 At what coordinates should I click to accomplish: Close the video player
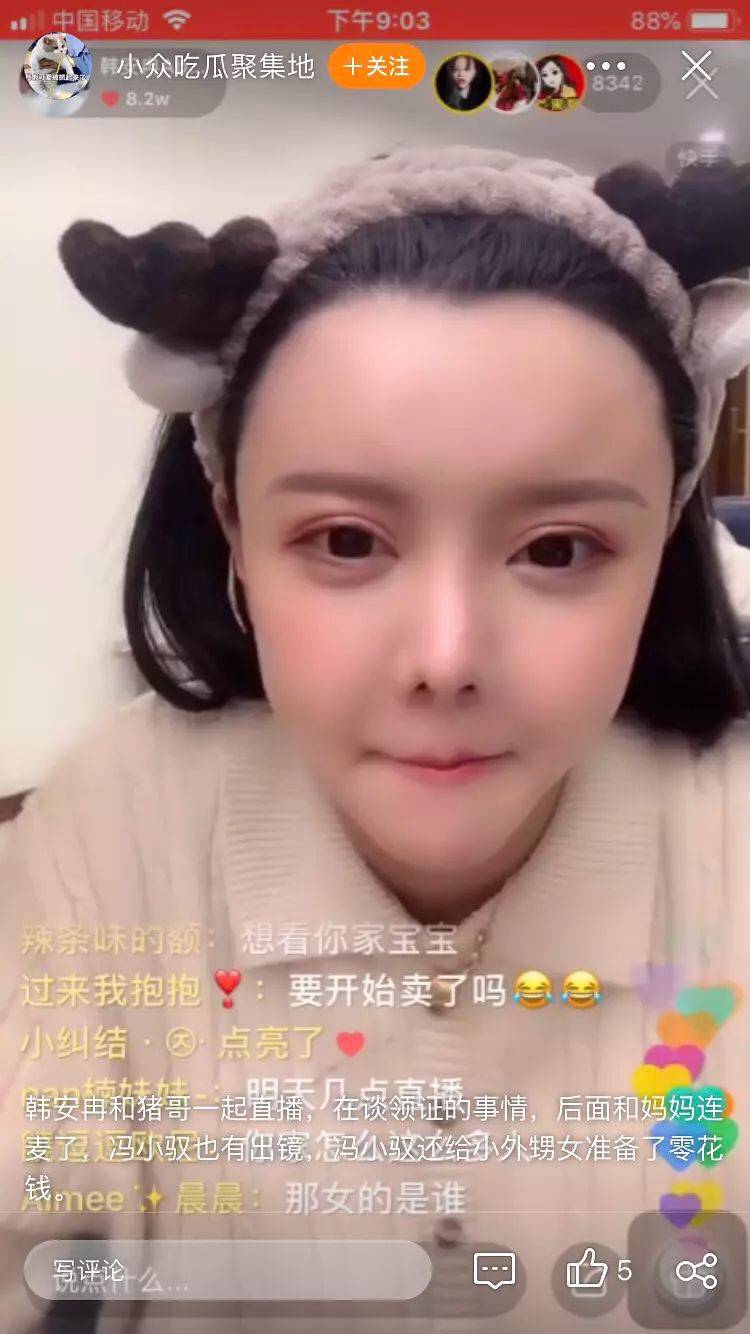[x=697, y=67]
